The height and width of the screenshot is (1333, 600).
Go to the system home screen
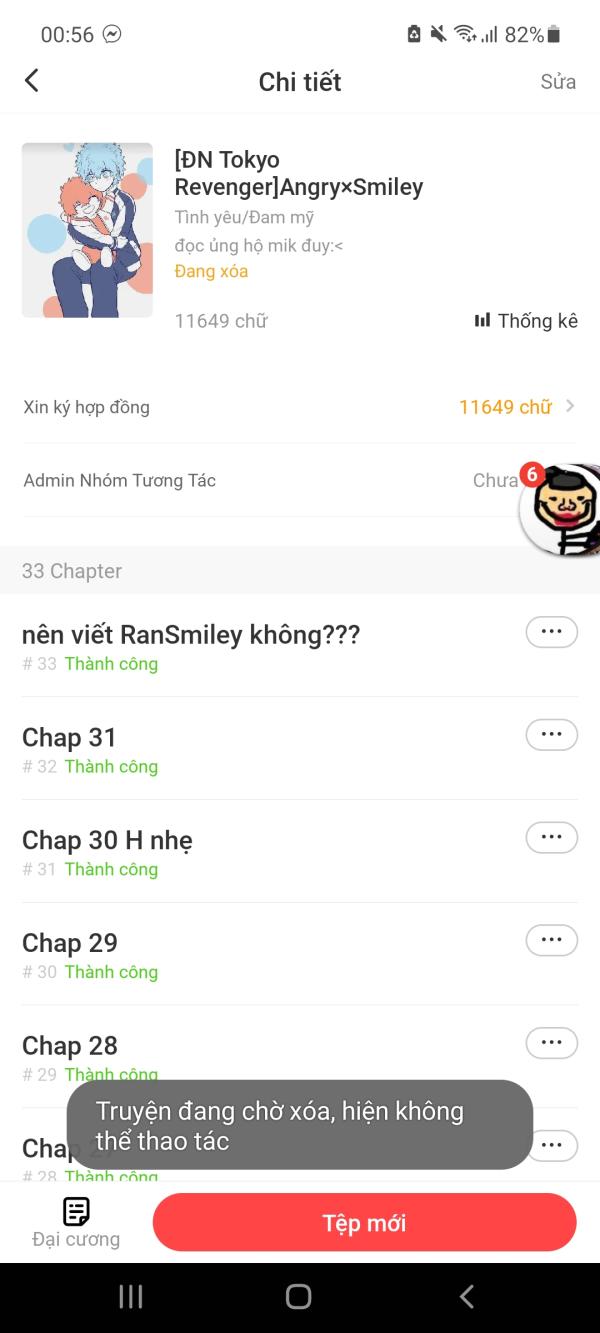[x=299, y=1297]
